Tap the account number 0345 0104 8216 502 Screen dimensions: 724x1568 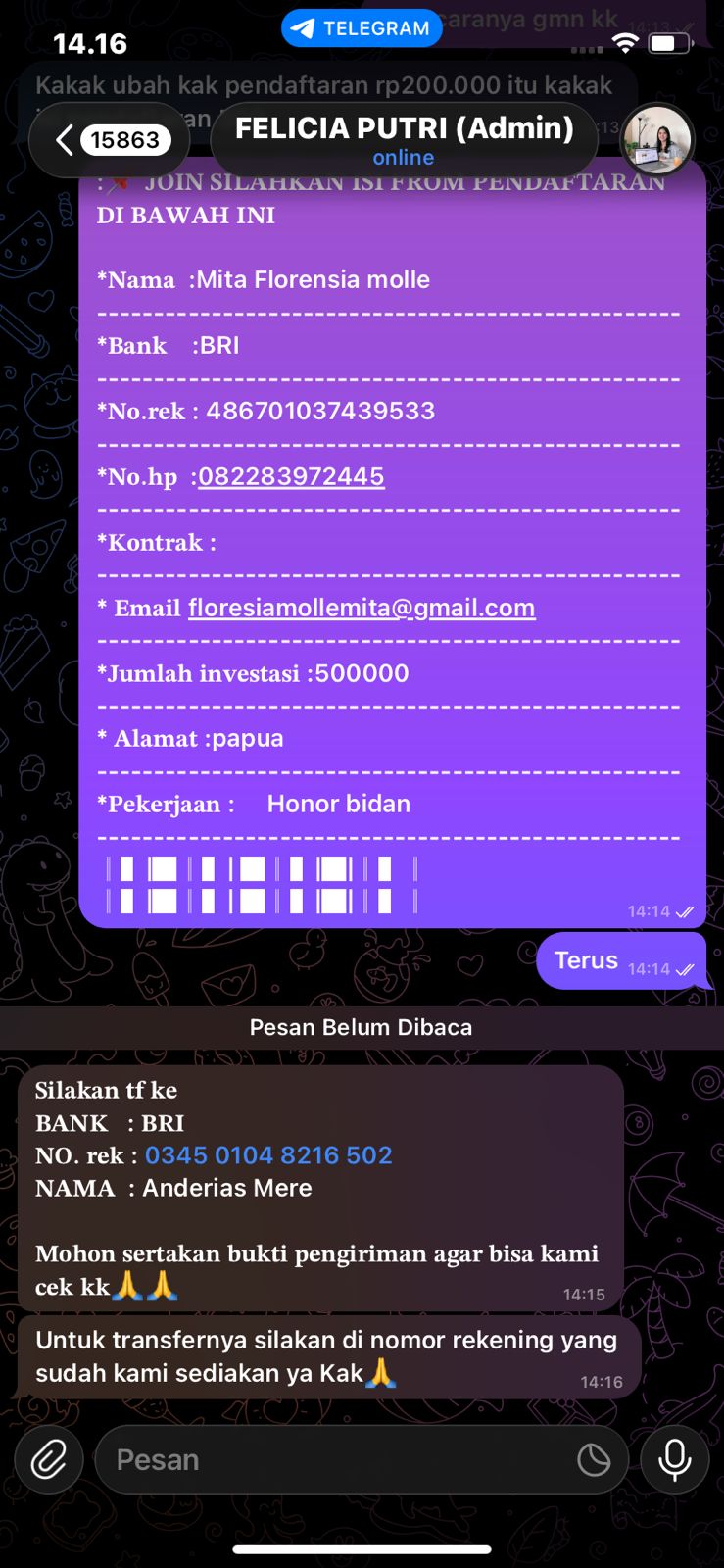pyautogui.click(x=268, y=1154)
